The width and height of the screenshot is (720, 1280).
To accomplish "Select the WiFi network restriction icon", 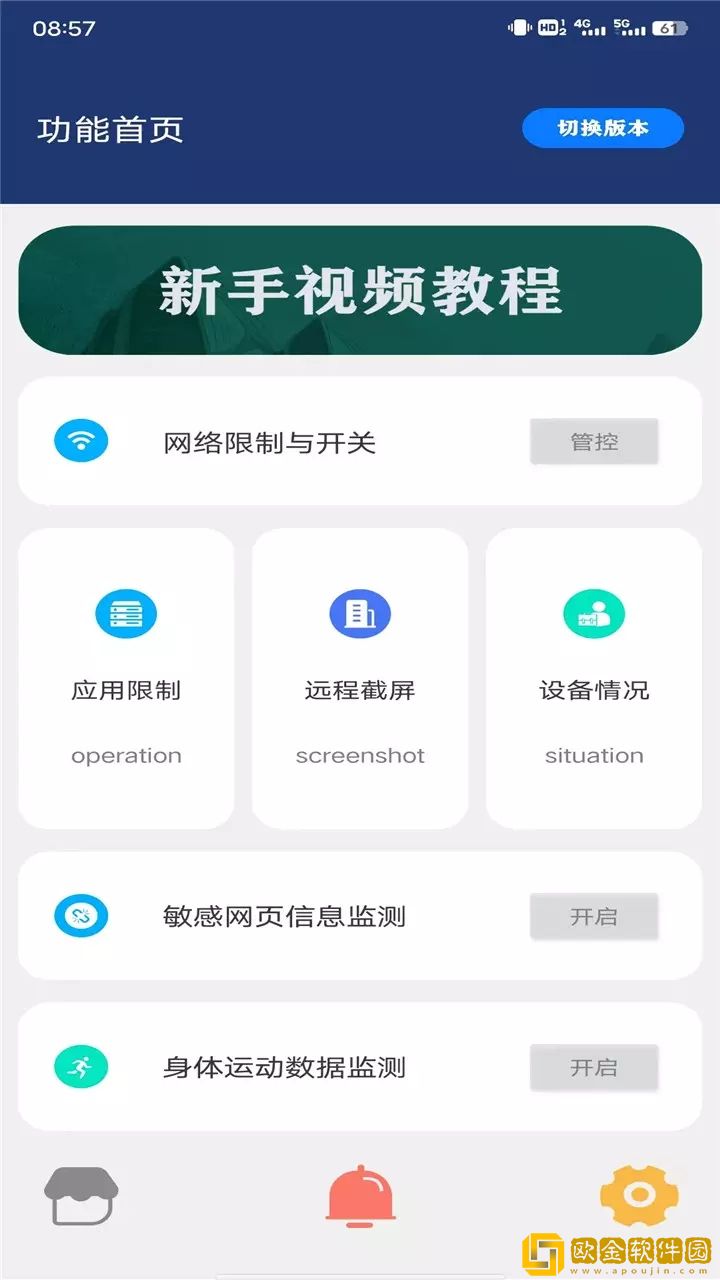I will click(x=81, y=440).
